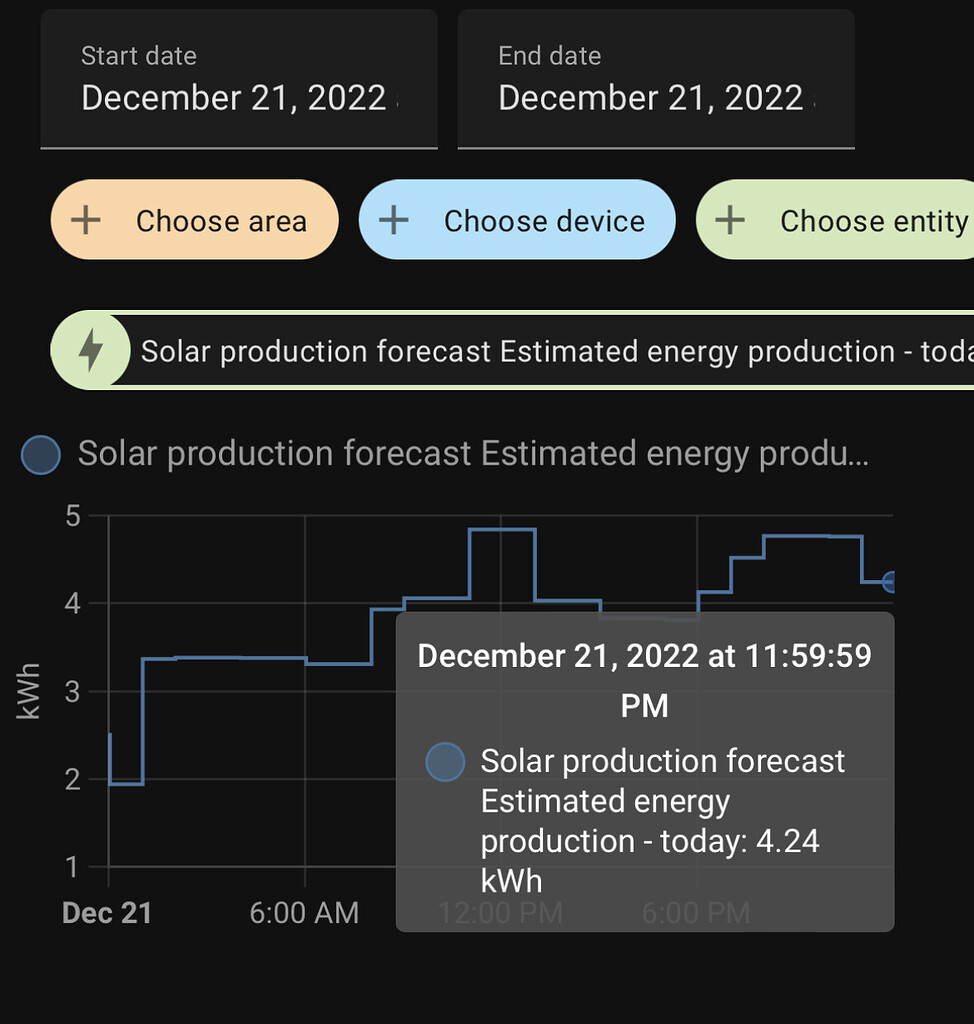The image size is (974, 1024).
Task: Click the Choose area button
Action: pyautogui.click(x=194, y=220)
